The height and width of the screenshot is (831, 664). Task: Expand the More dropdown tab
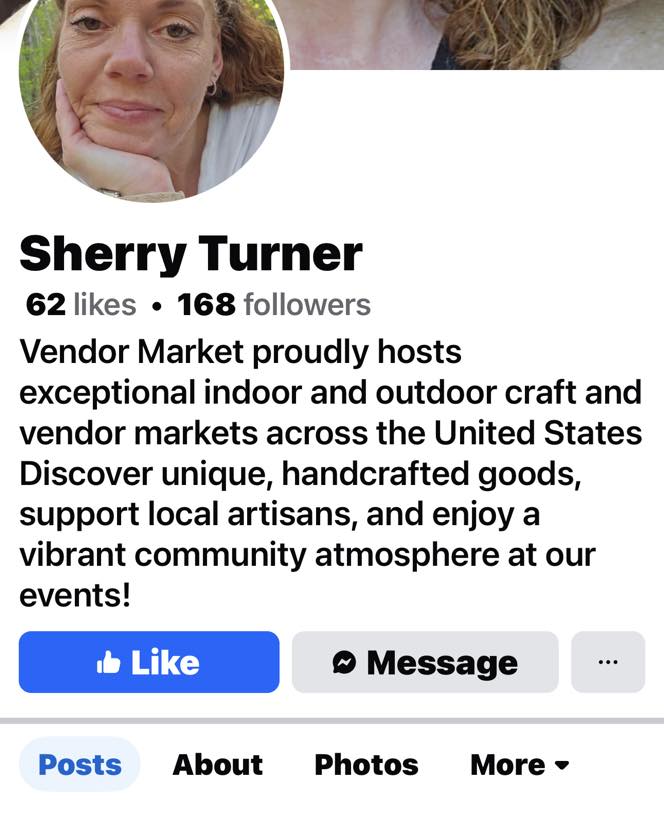point(519,765)
